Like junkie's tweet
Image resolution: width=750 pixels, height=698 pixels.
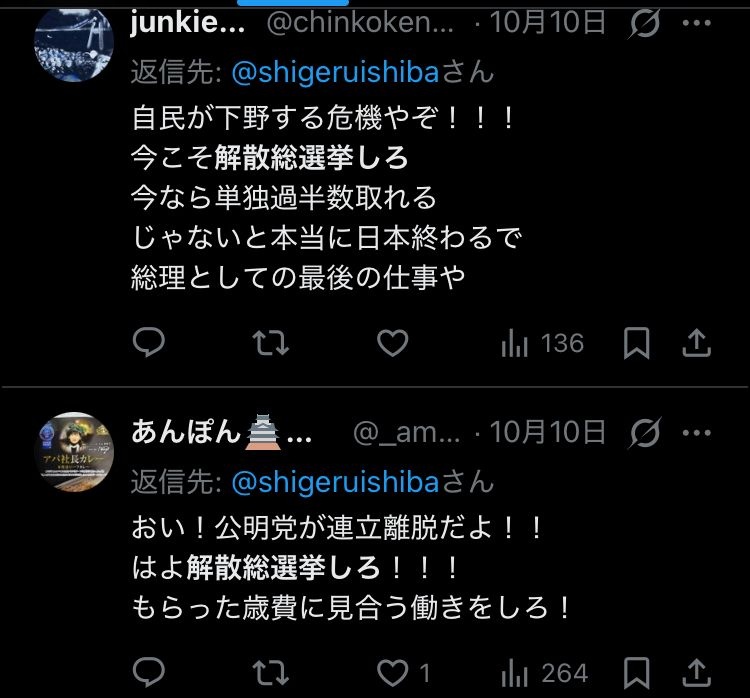[x=393, y=343]
